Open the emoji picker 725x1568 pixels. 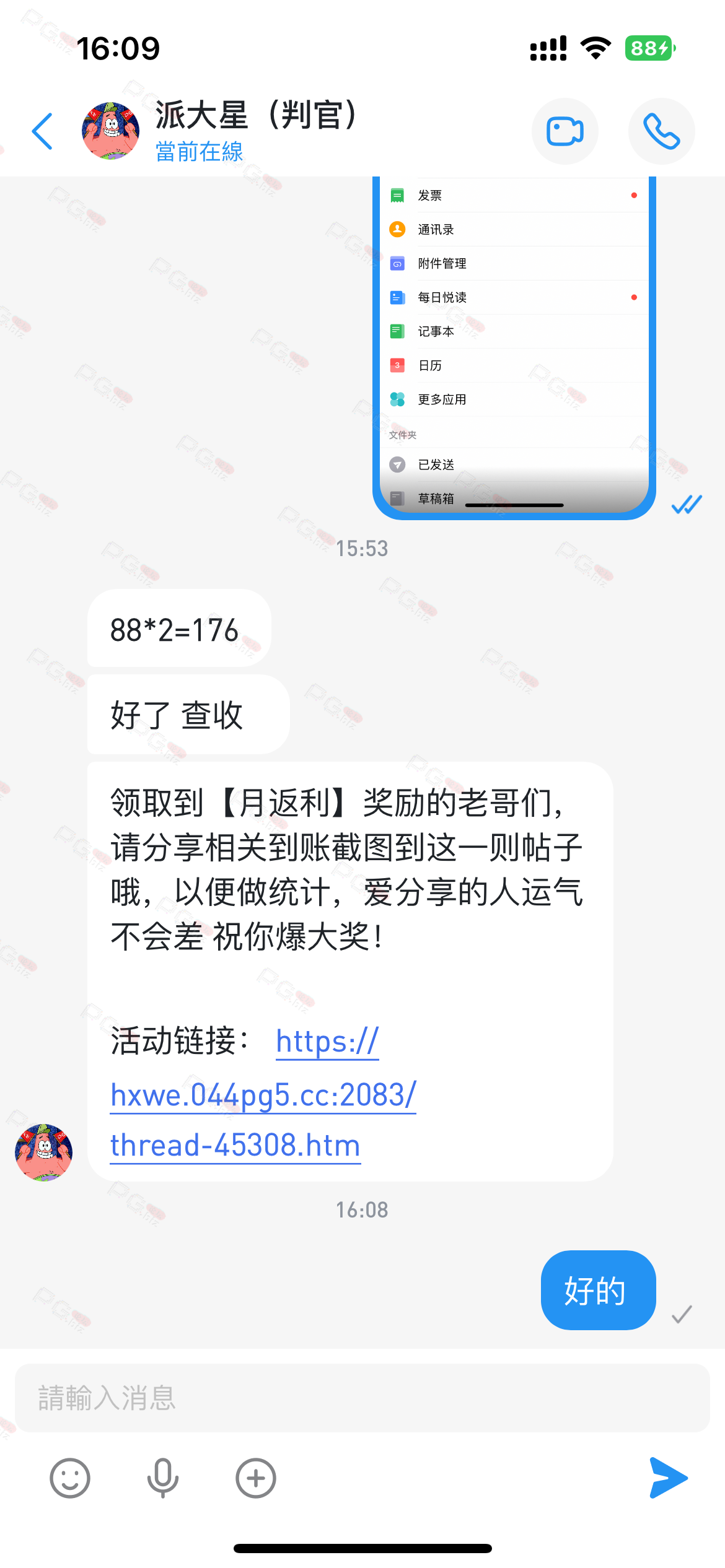70,1478
